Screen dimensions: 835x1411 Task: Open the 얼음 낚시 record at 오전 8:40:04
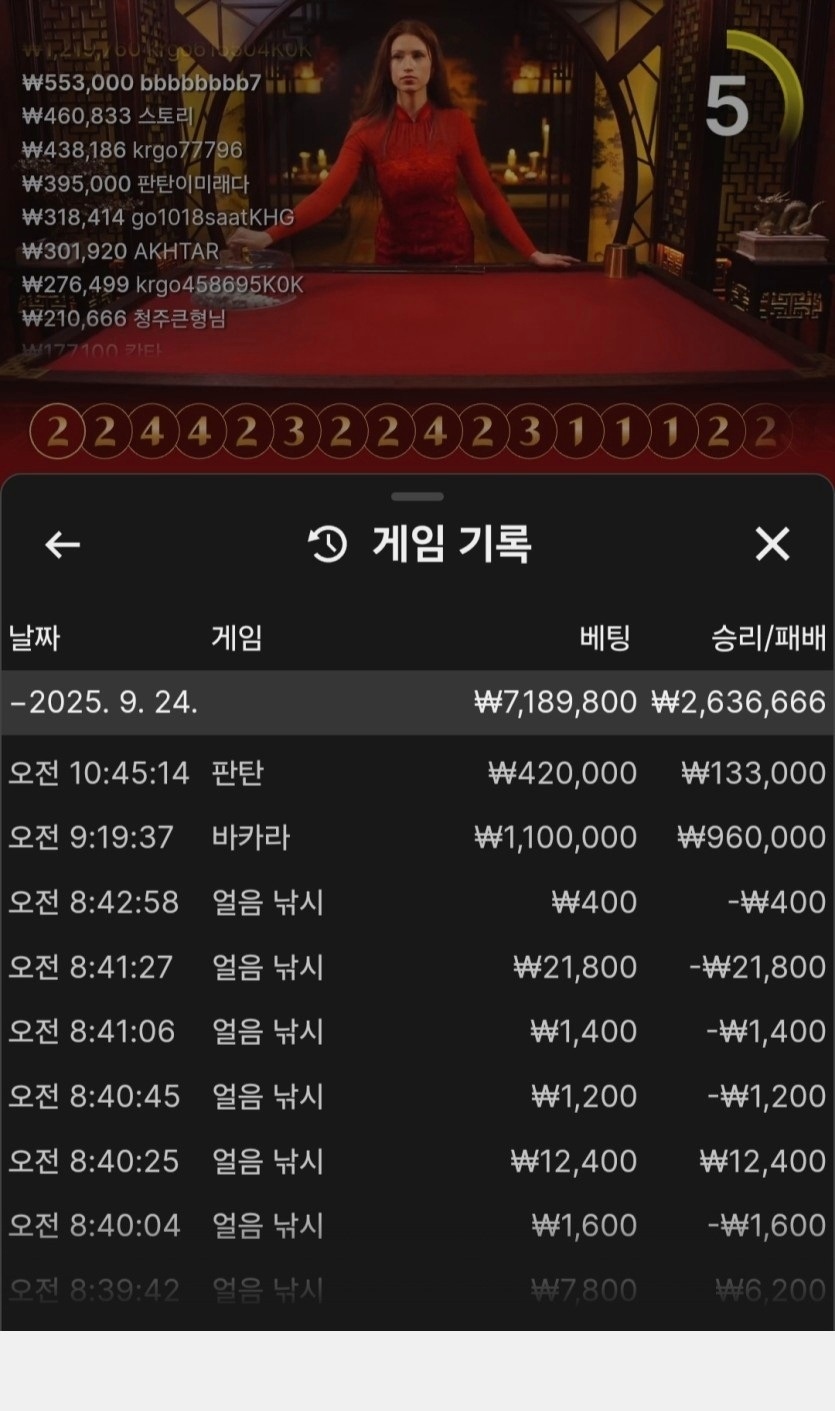pyautogui.click(x=417, y=1225)
